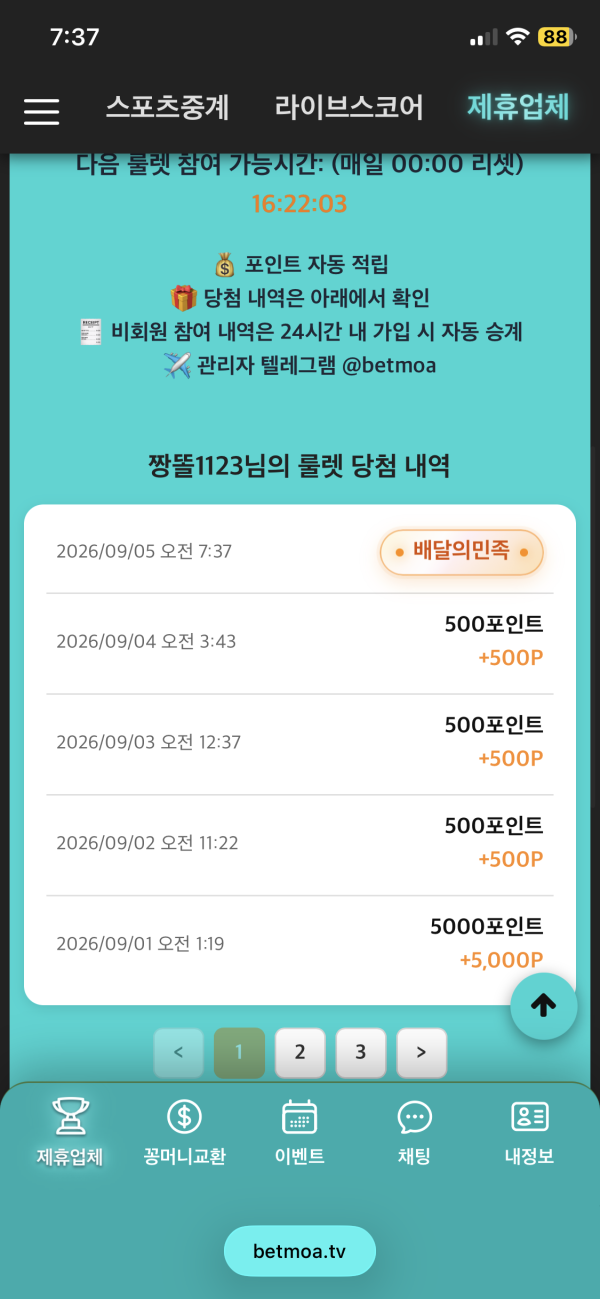
Task: Select the 제휴업체 top tab
Action: [x=518, y=107]
